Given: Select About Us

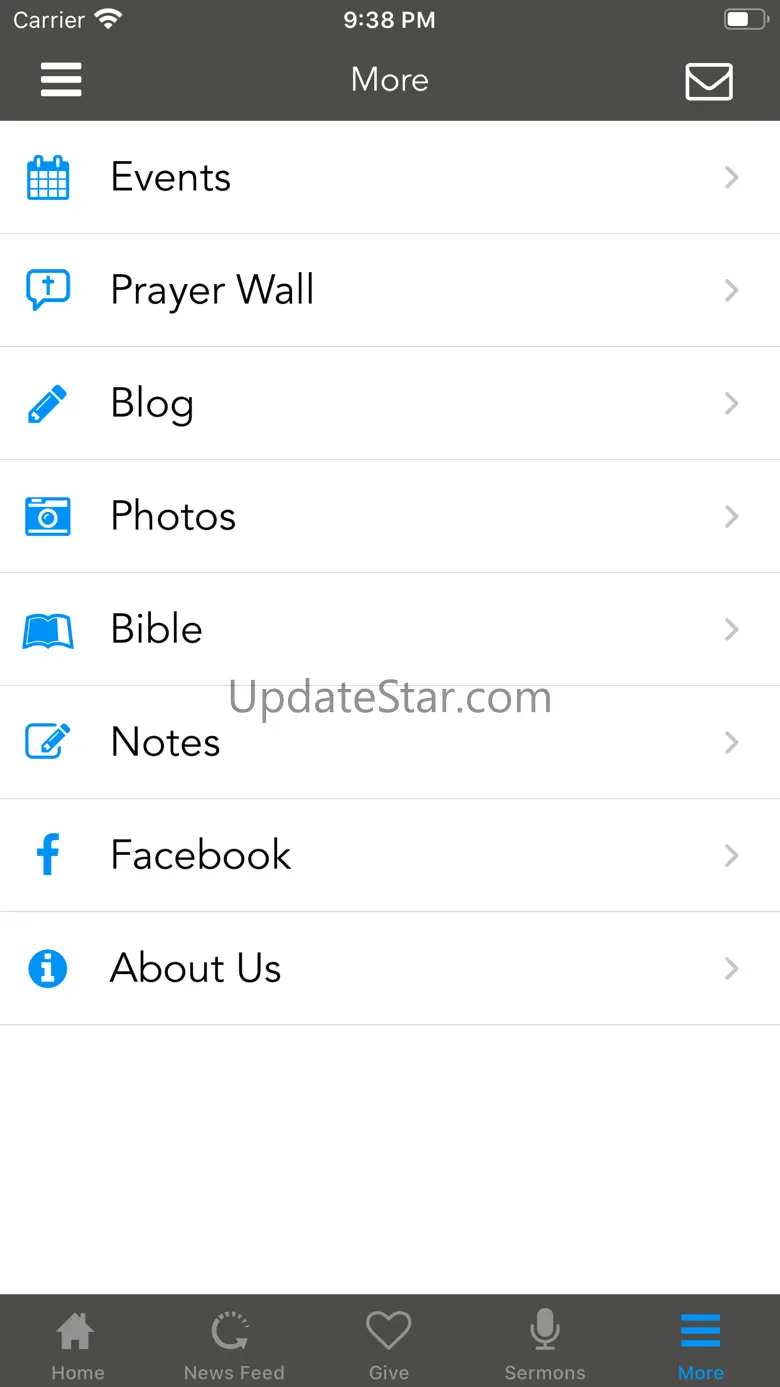Looking at the screenshot, I should (x=390, y=968).
